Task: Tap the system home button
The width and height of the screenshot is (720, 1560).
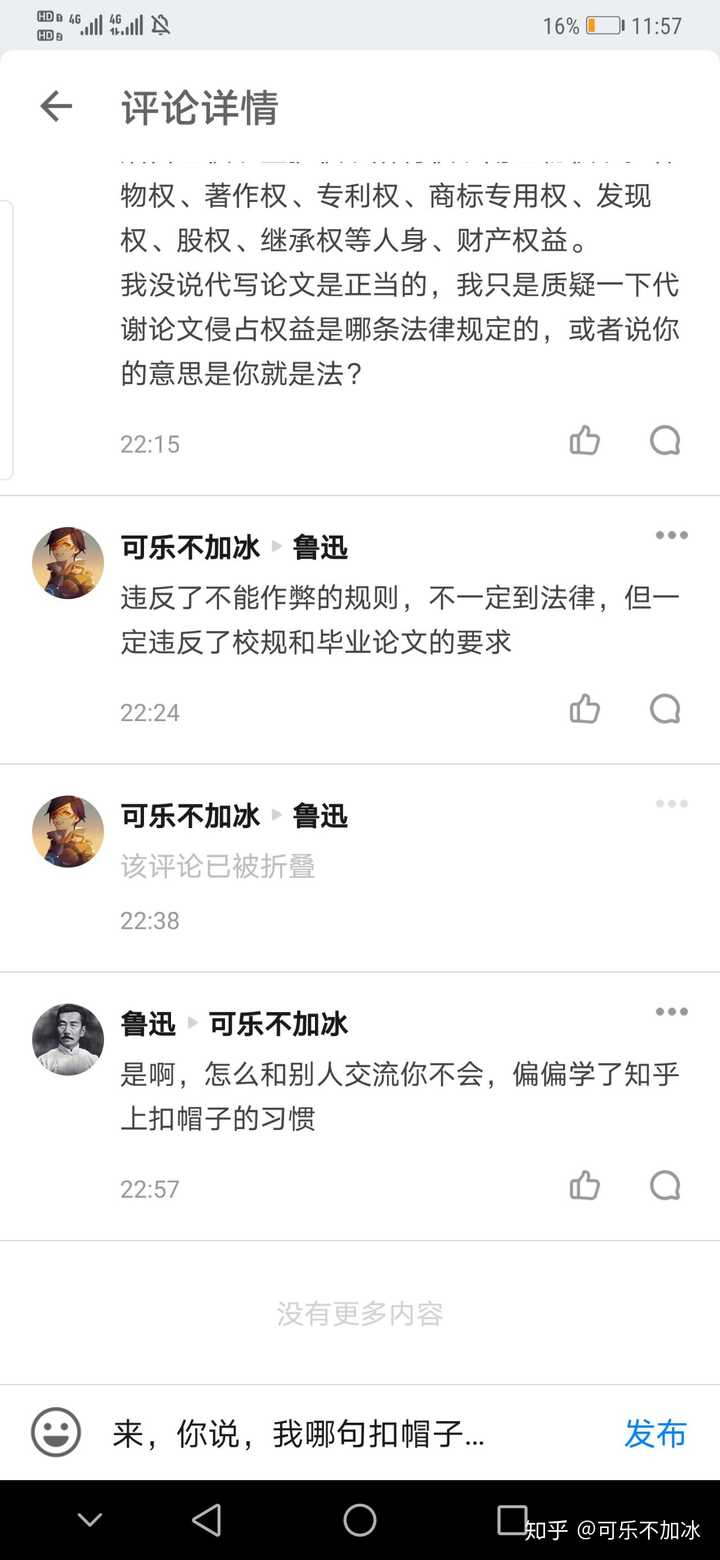Action: [360, 1521]
